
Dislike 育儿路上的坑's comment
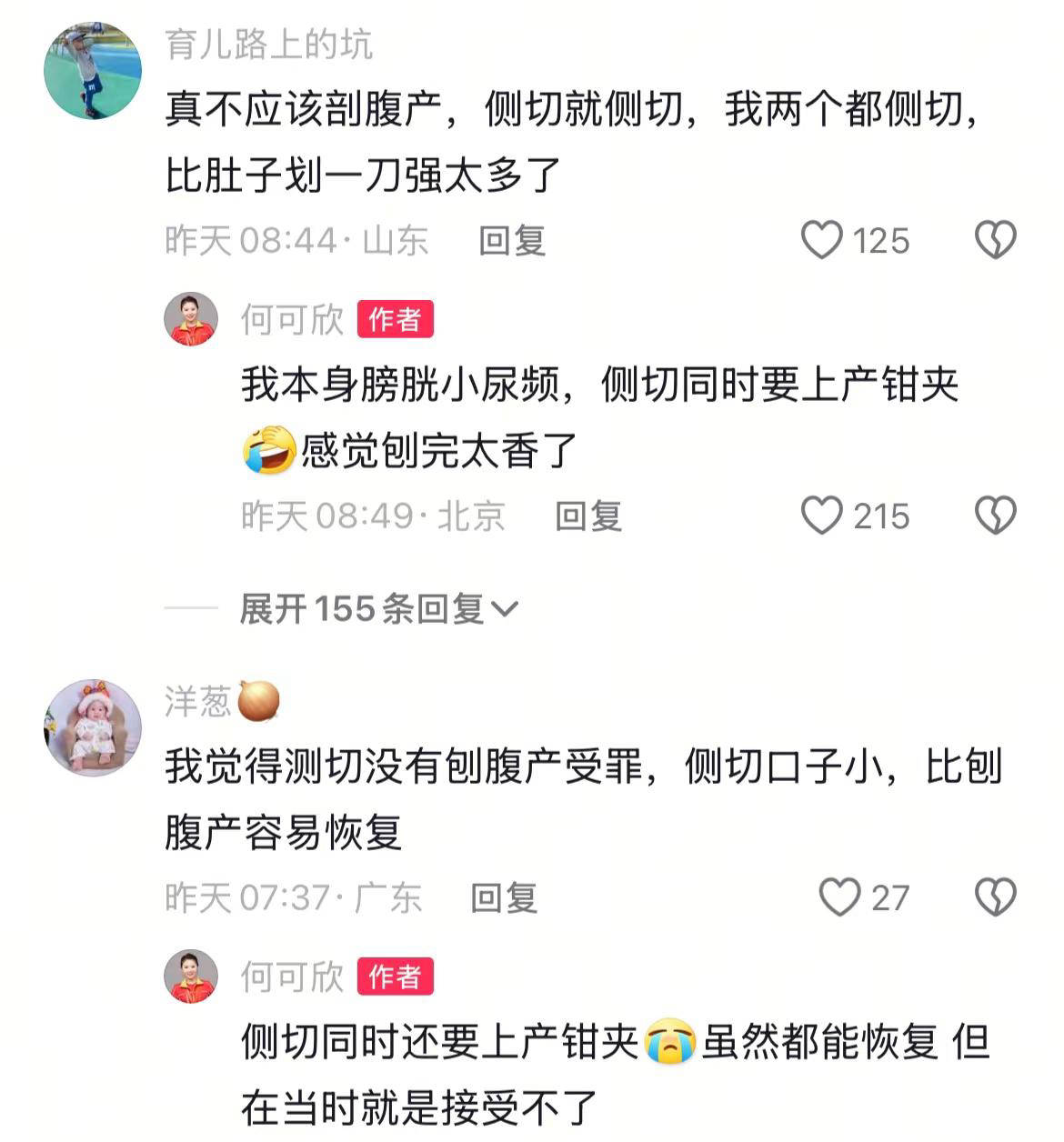pyautogui.click(x=995, y=240)
